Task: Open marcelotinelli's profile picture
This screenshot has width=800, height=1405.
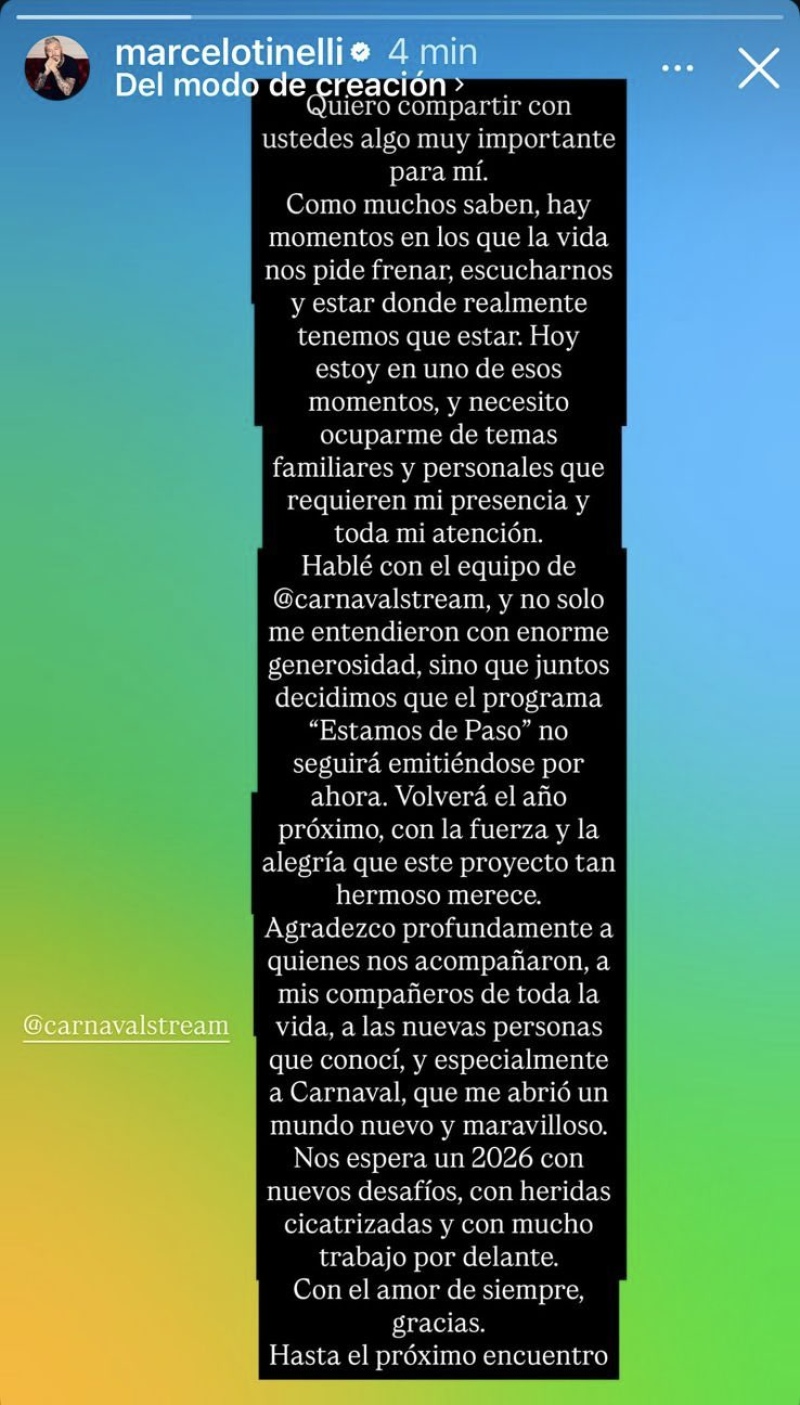Action: pos(57,68)
